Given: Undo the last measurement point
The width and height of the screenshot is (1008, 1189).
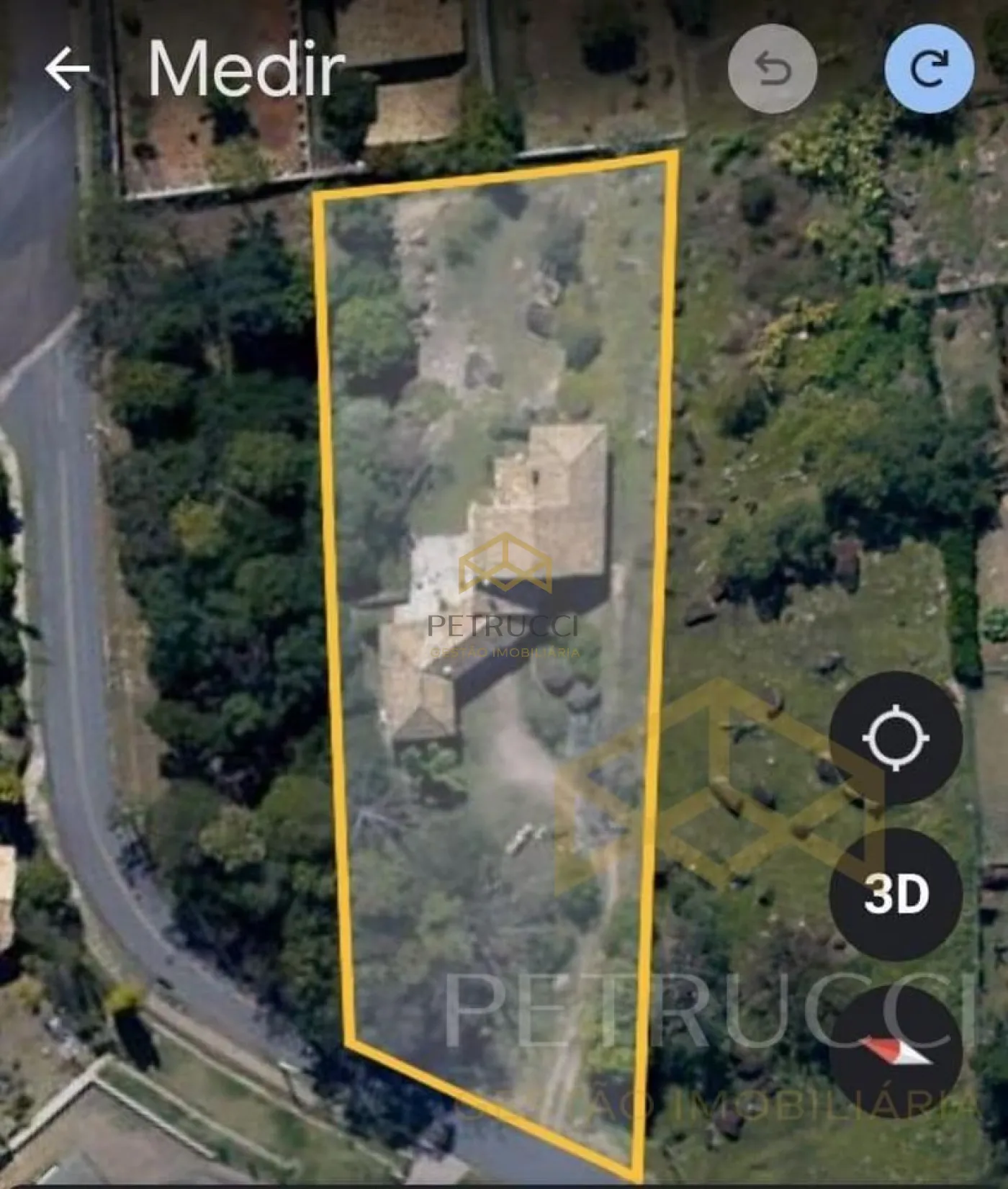Looking at the screenshot, I should [773, 69].
